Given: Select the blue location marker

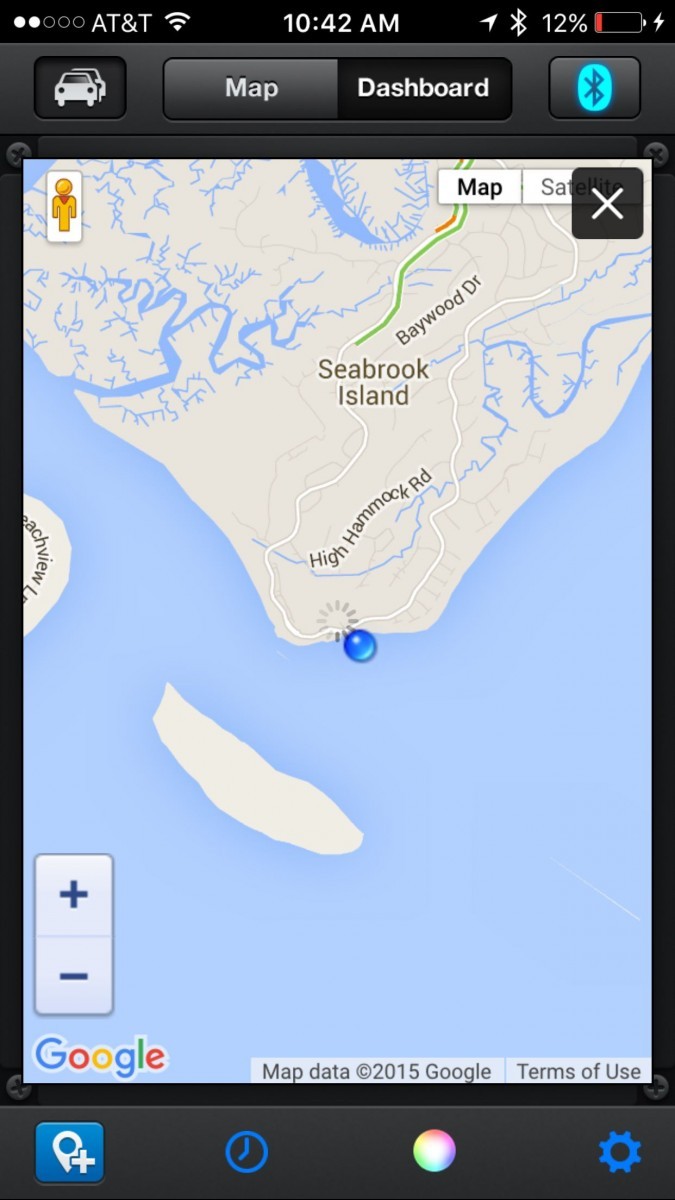Looking at the screenshot, I should [x=360, y=646].
